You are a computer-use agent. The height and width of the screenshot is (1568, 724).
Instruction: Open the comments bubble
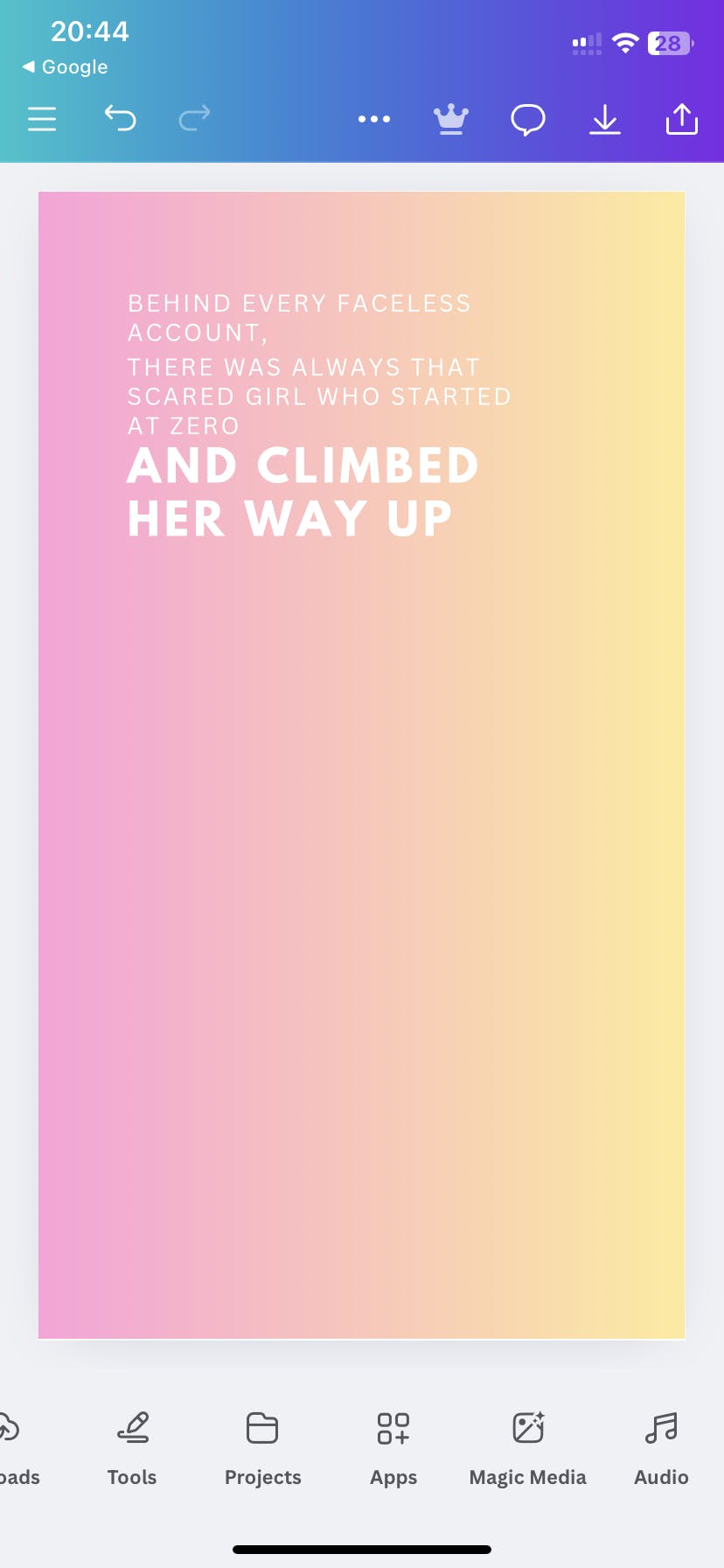pos(528,119)
